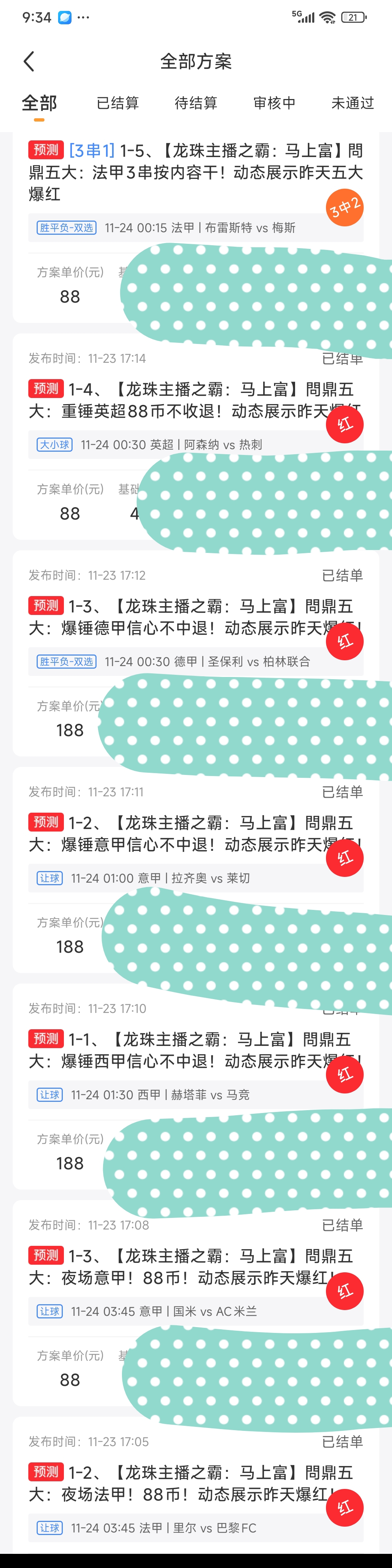Open the 里尔 vs 巴黎FC prediction card
This screenshot has width=392, height=1568.
(x=183, y=1484)
